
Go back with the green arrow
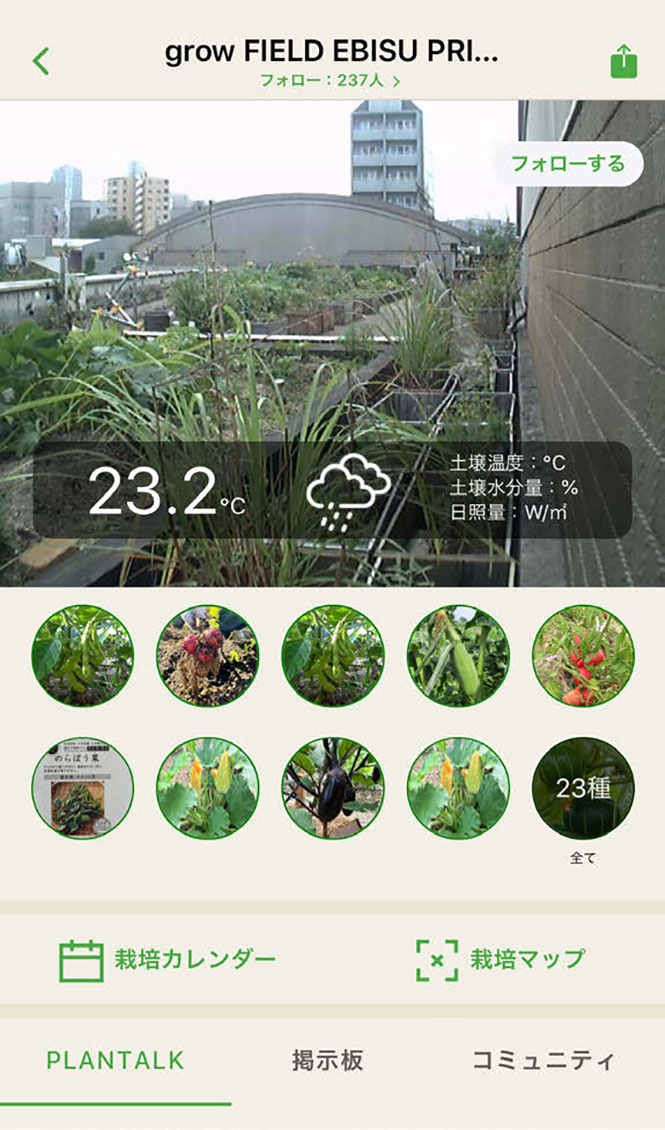(41, 61)
